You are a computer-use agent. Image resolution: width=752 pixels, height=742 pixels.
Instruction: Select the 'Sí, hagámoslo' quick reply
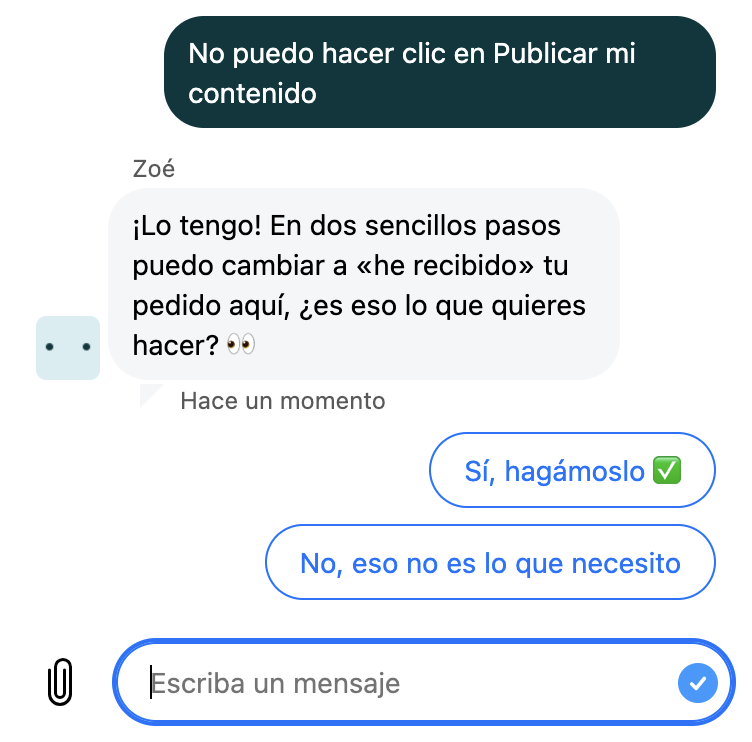[572, 470]
